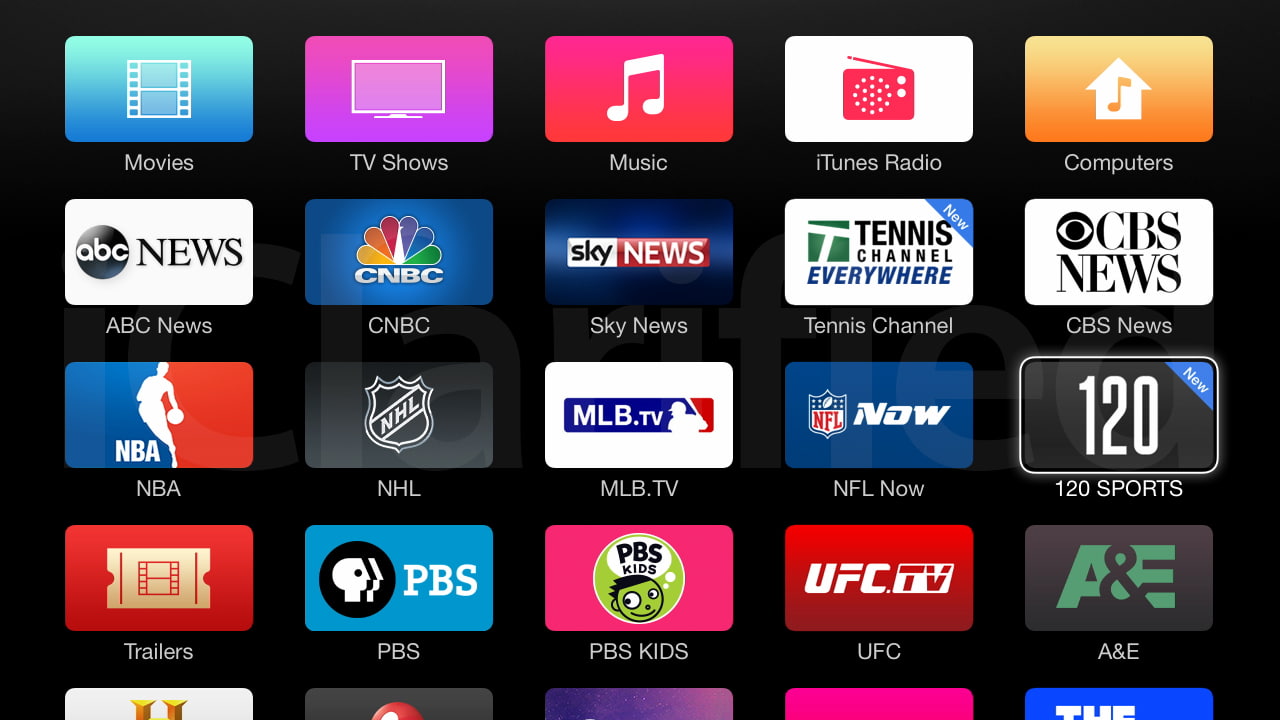
Task: Open iTunes Radio
Action: pyautogui.click(x=879, y=89)
